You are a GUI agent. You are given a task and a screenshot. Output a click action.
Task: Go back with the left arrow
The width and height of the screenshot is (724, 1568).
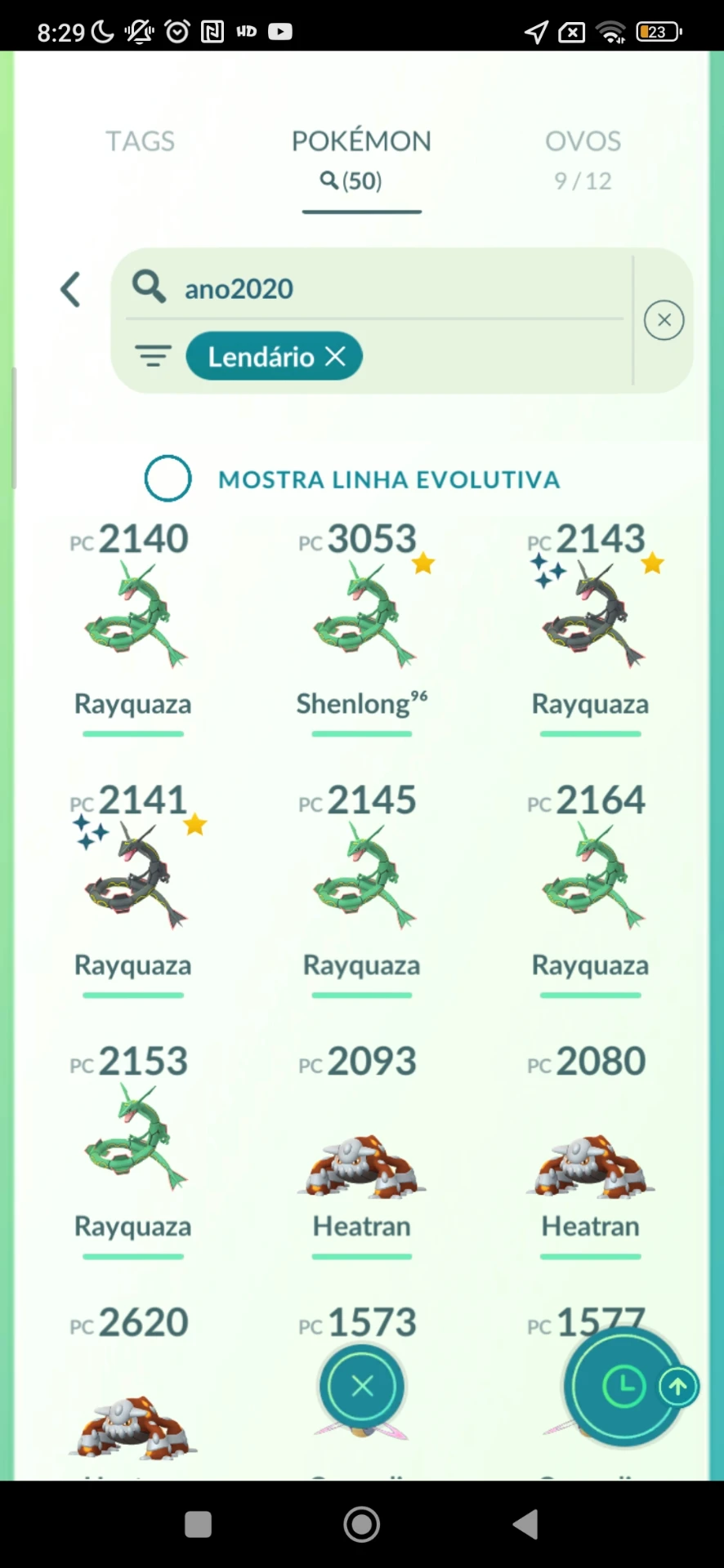71,289
